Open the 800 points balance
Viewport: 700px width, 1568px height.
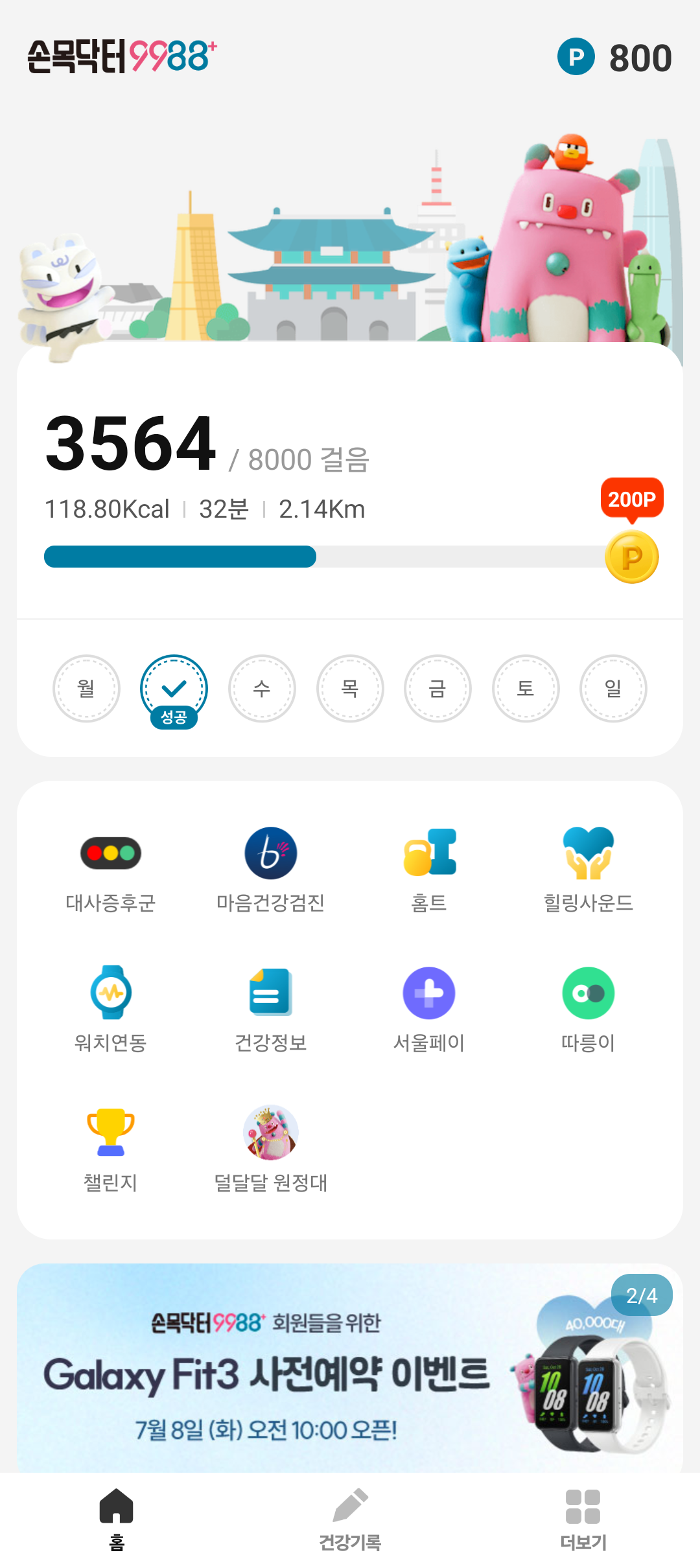click(x=614, y=58)
